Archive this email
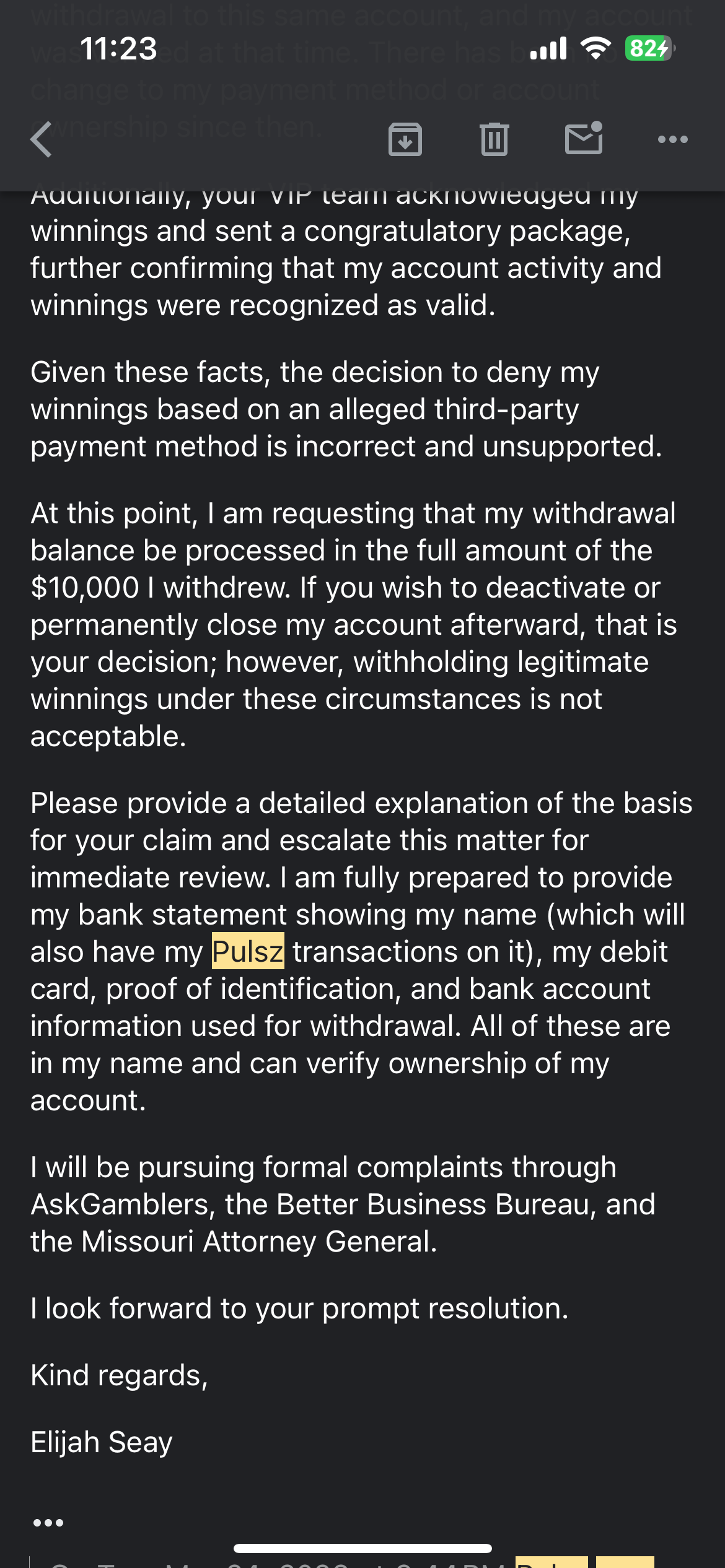The height and width of the screenshot is (1568, 725). click(405, 139)
